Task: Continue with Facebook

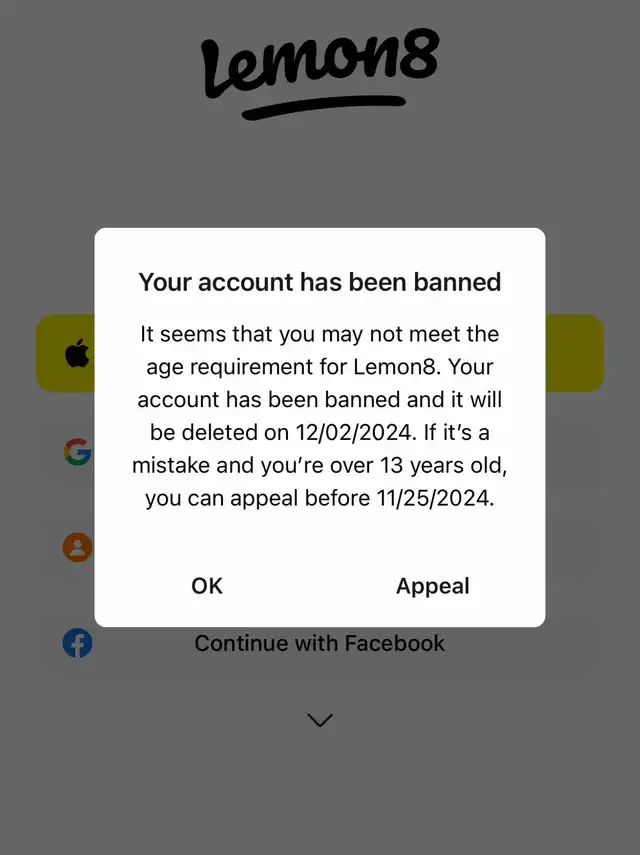Action: tap(320, 643)
